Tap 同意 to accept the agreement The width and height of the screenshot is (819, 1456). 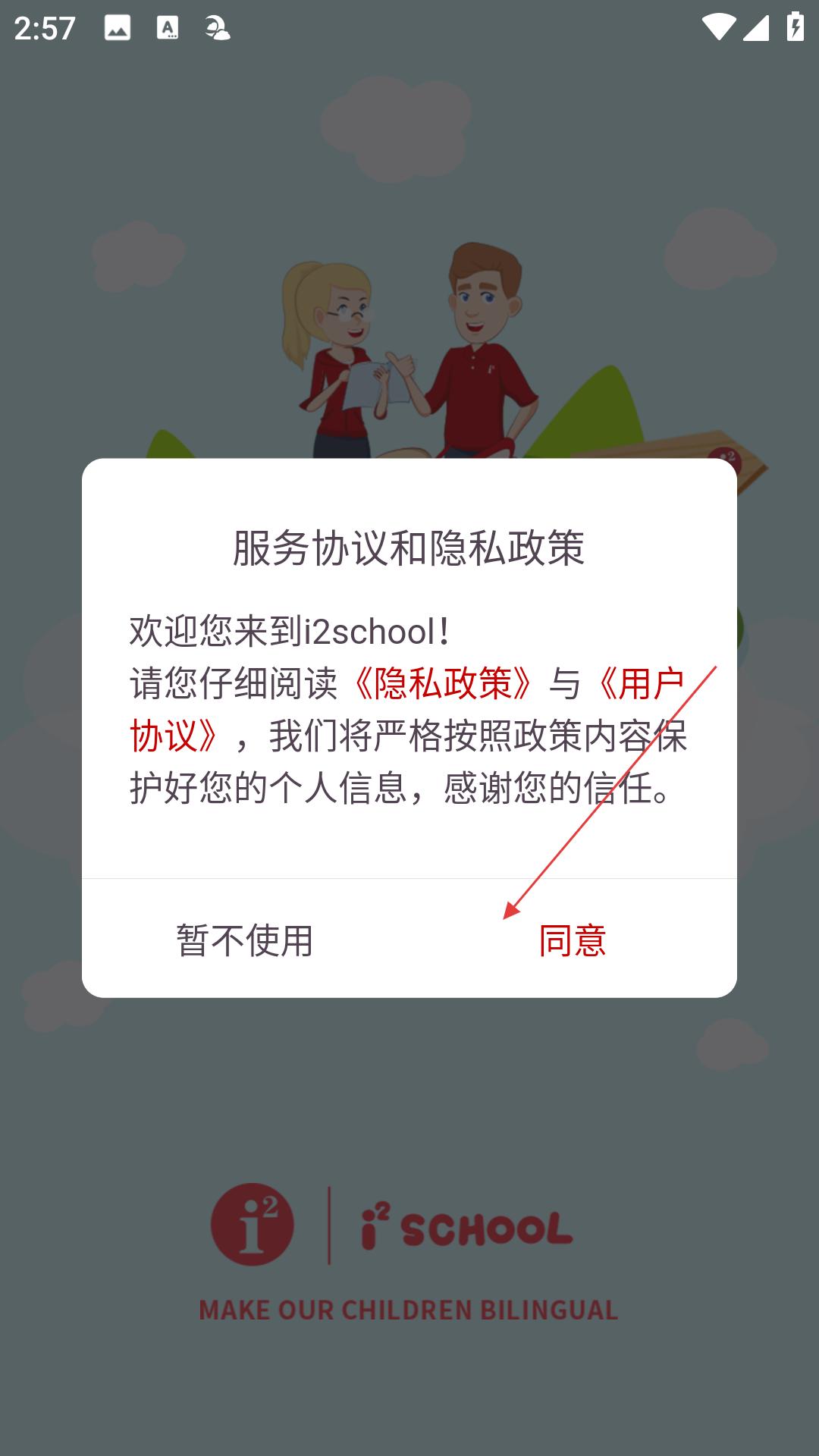click(572, 940)
